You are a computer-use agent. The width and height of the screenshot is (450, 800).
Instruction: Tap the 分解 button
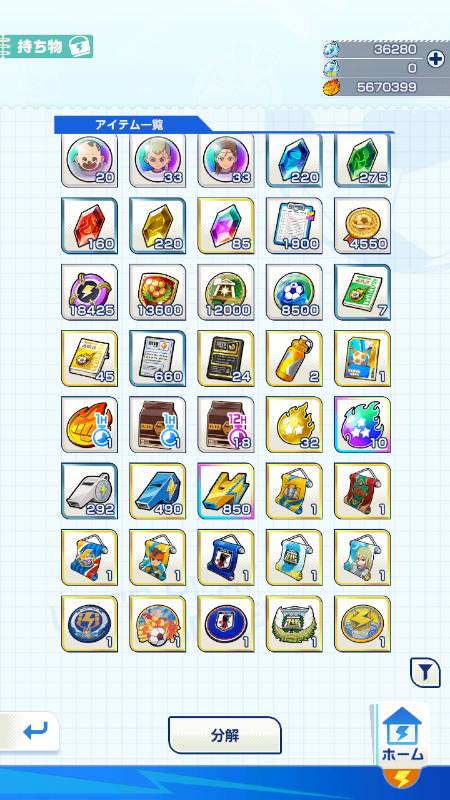click(225, 735)
